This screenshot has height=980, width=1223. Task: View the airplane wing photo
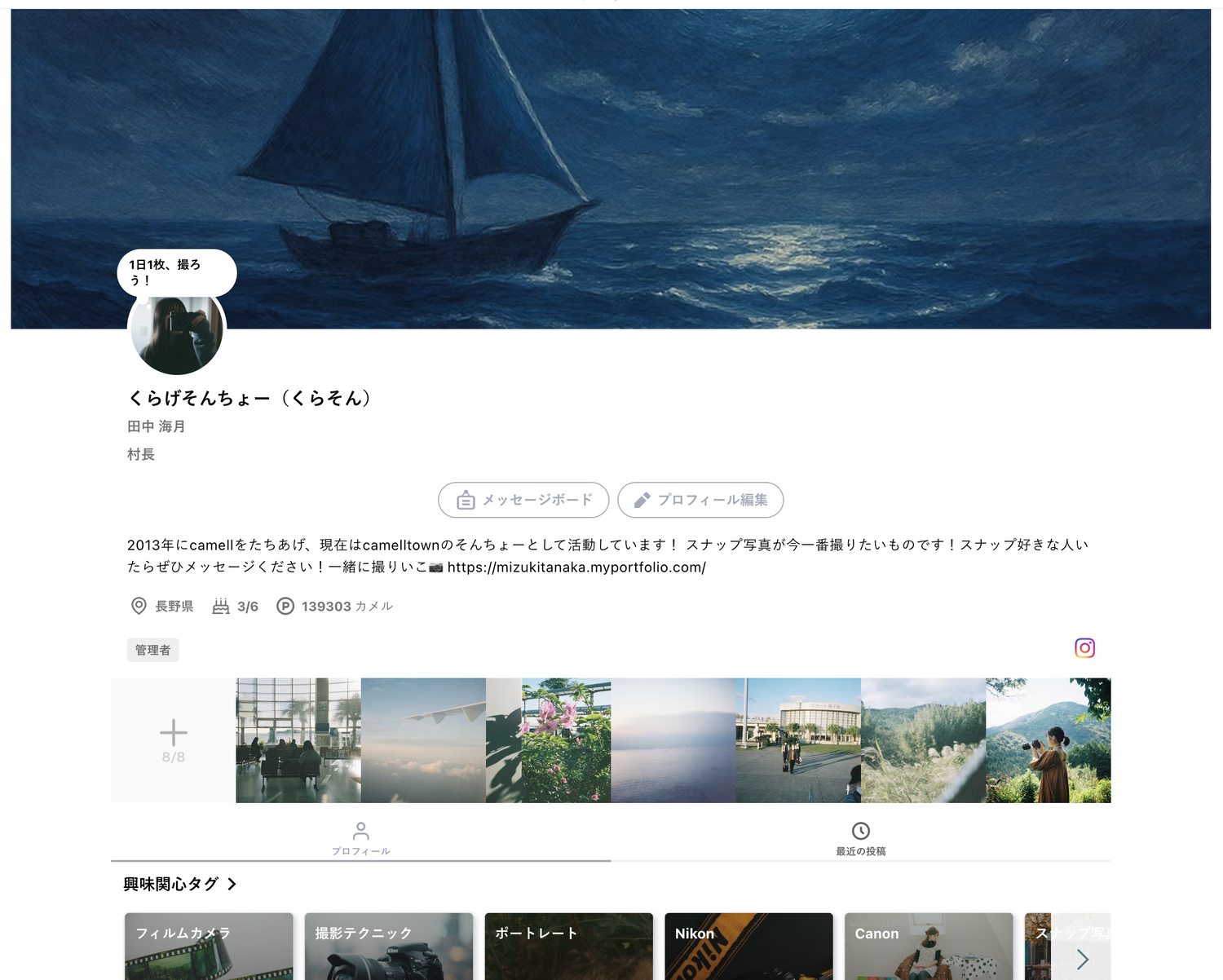click(423, 740)
